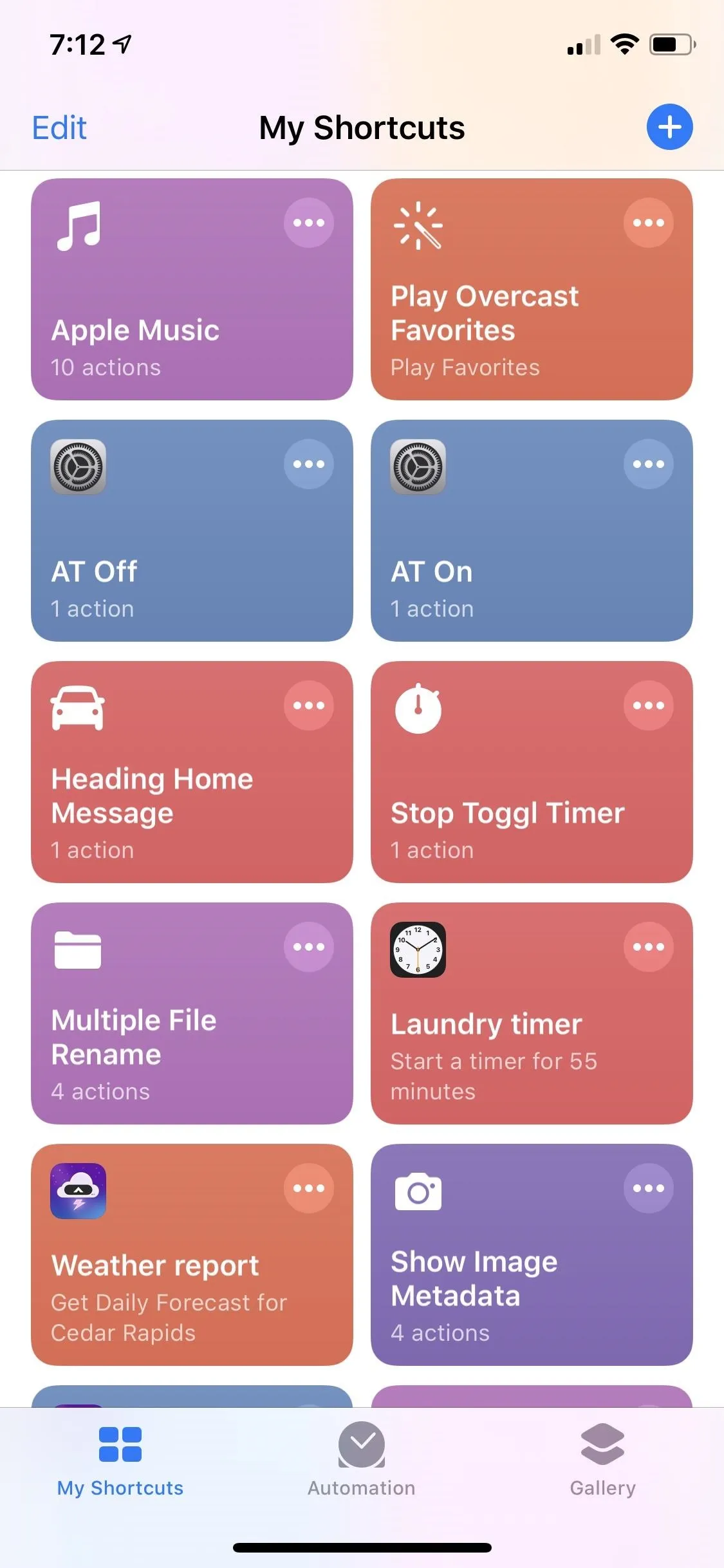Start the Laundry timer shortcut
The width and height of the screenshot is (724, 1568).
point(532,1013)
